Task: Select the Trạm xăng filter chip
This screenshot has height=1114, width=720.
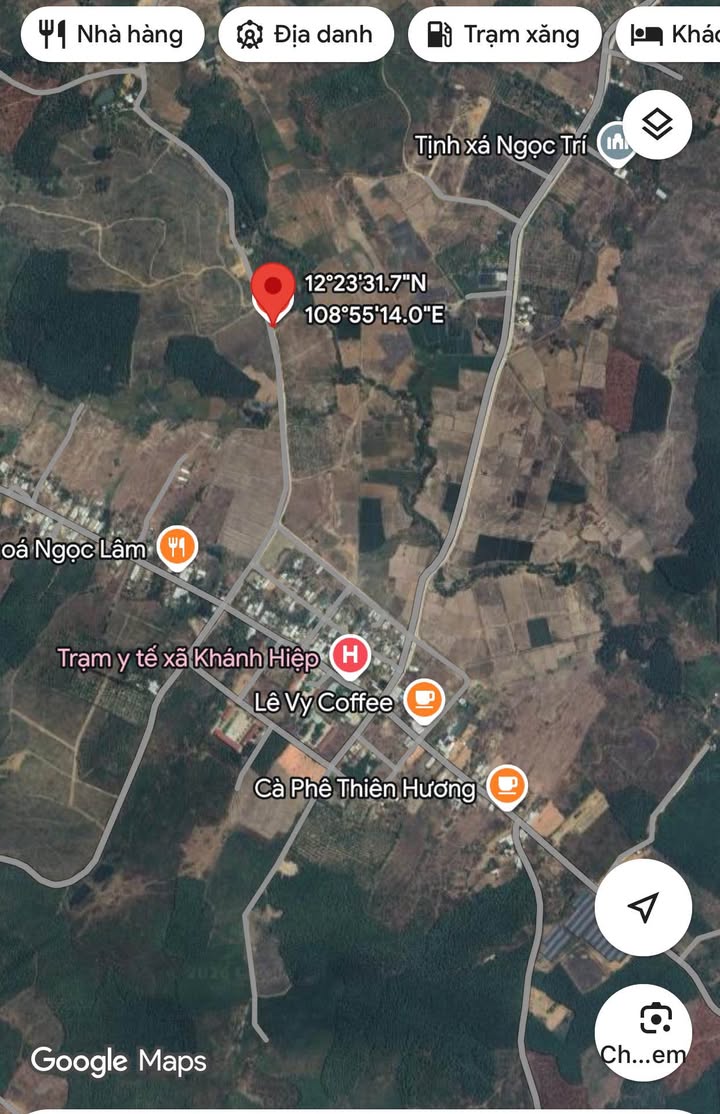Action: [504, 35]
